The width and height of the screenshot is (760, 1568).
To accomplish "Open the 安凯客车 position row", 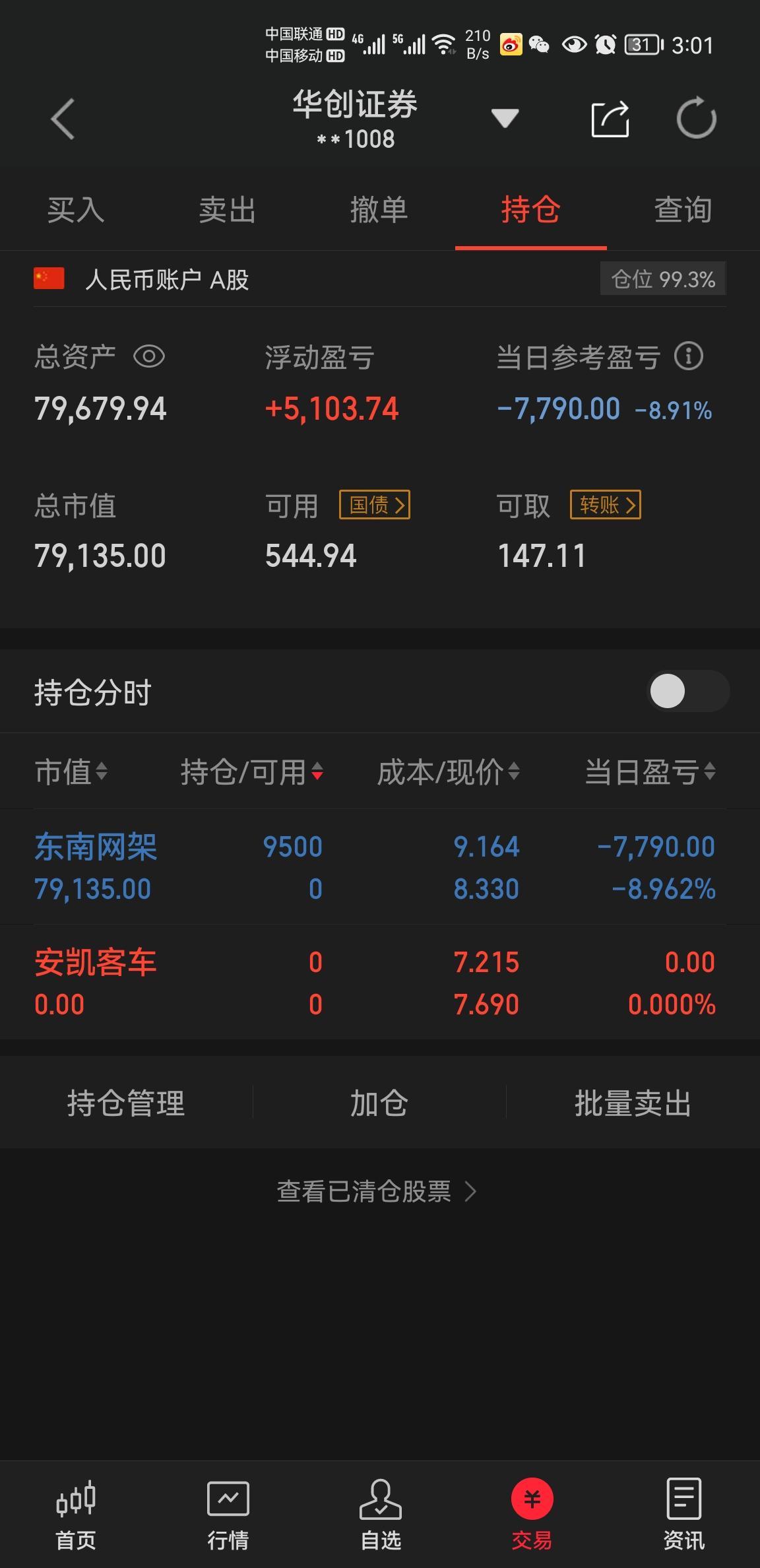I will (380, 983).
